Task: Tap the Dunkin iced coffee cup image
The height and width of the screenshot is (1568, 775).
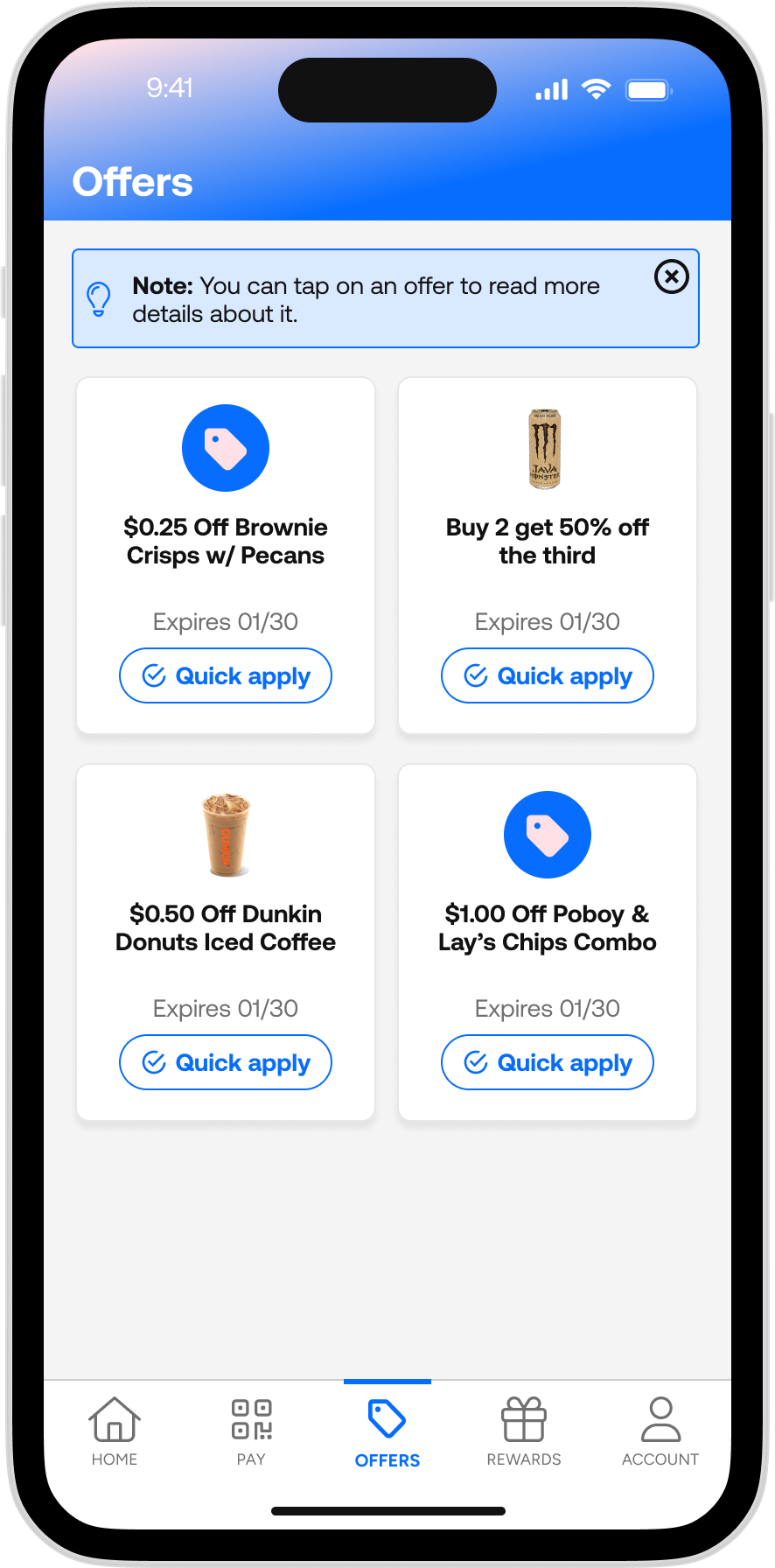Action: point(225,834)
